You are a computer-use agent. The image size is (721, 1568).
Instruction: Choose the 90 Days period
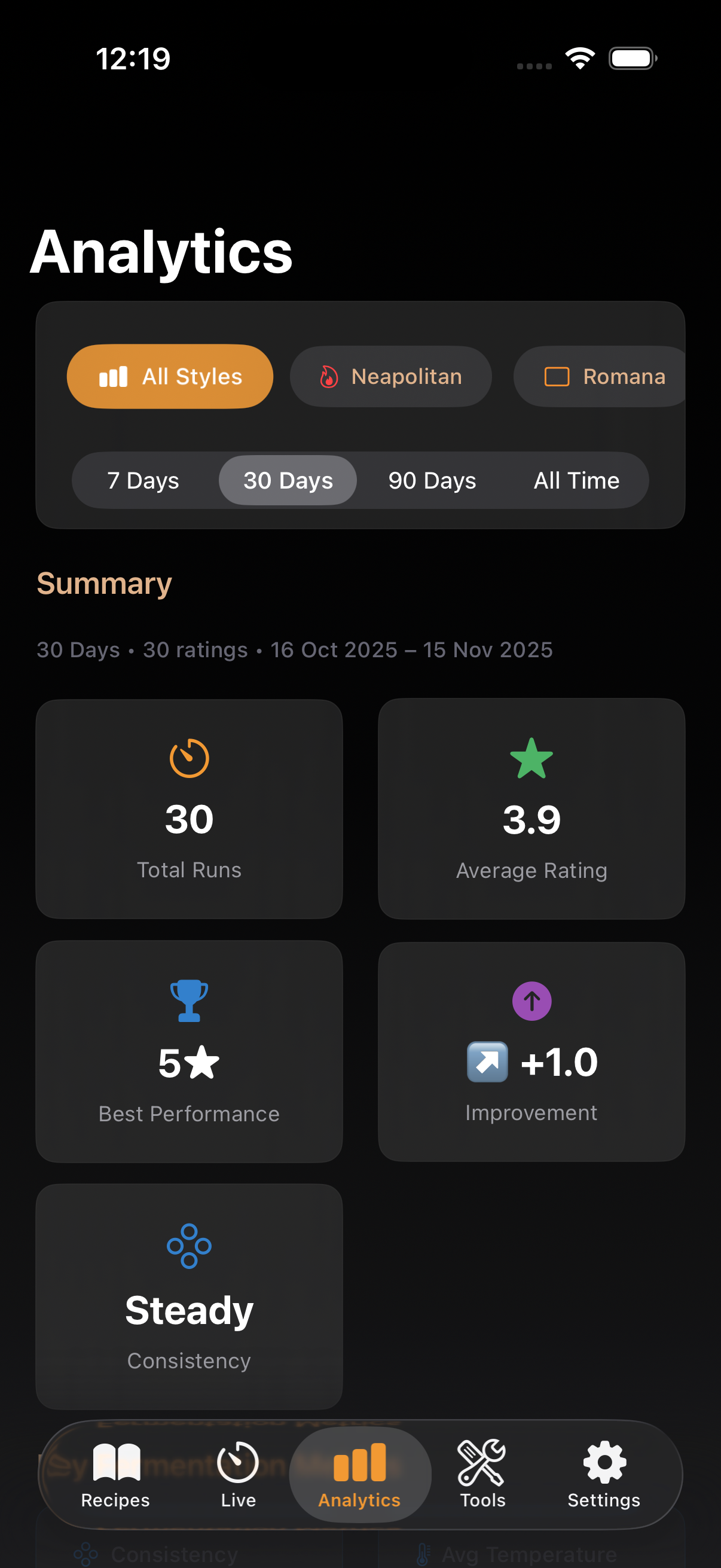[432, 480]
